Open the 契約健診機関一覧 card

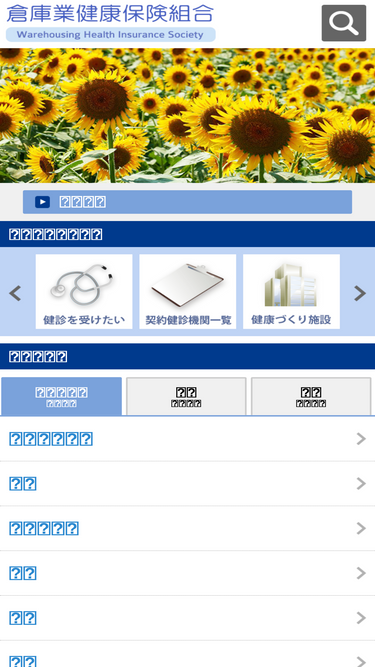tap(188, 291)
